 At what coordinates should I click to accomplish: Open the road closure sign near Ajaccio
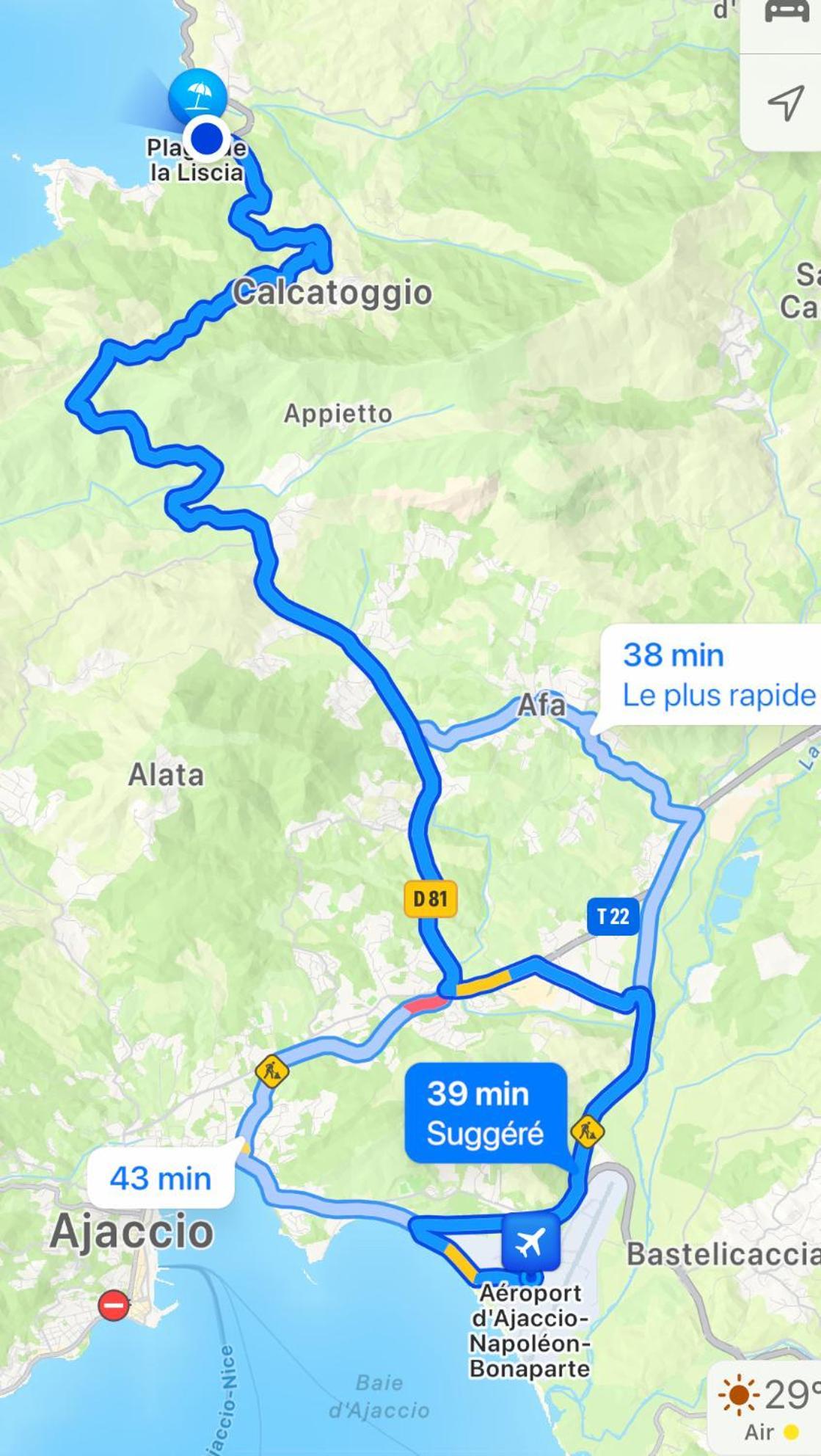coord(114,1306)
